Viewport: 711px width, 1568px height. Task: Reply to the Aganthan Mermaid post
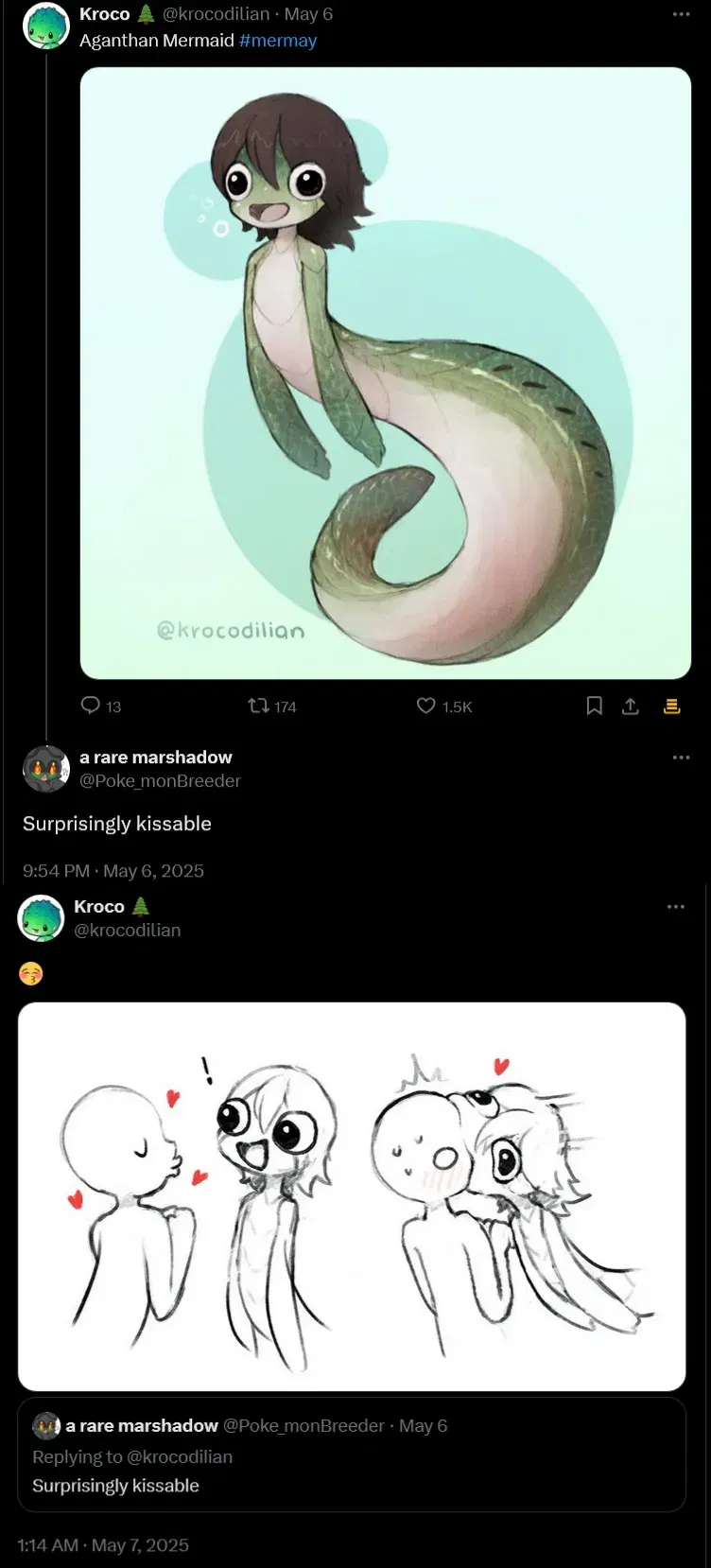pos(101,706)
